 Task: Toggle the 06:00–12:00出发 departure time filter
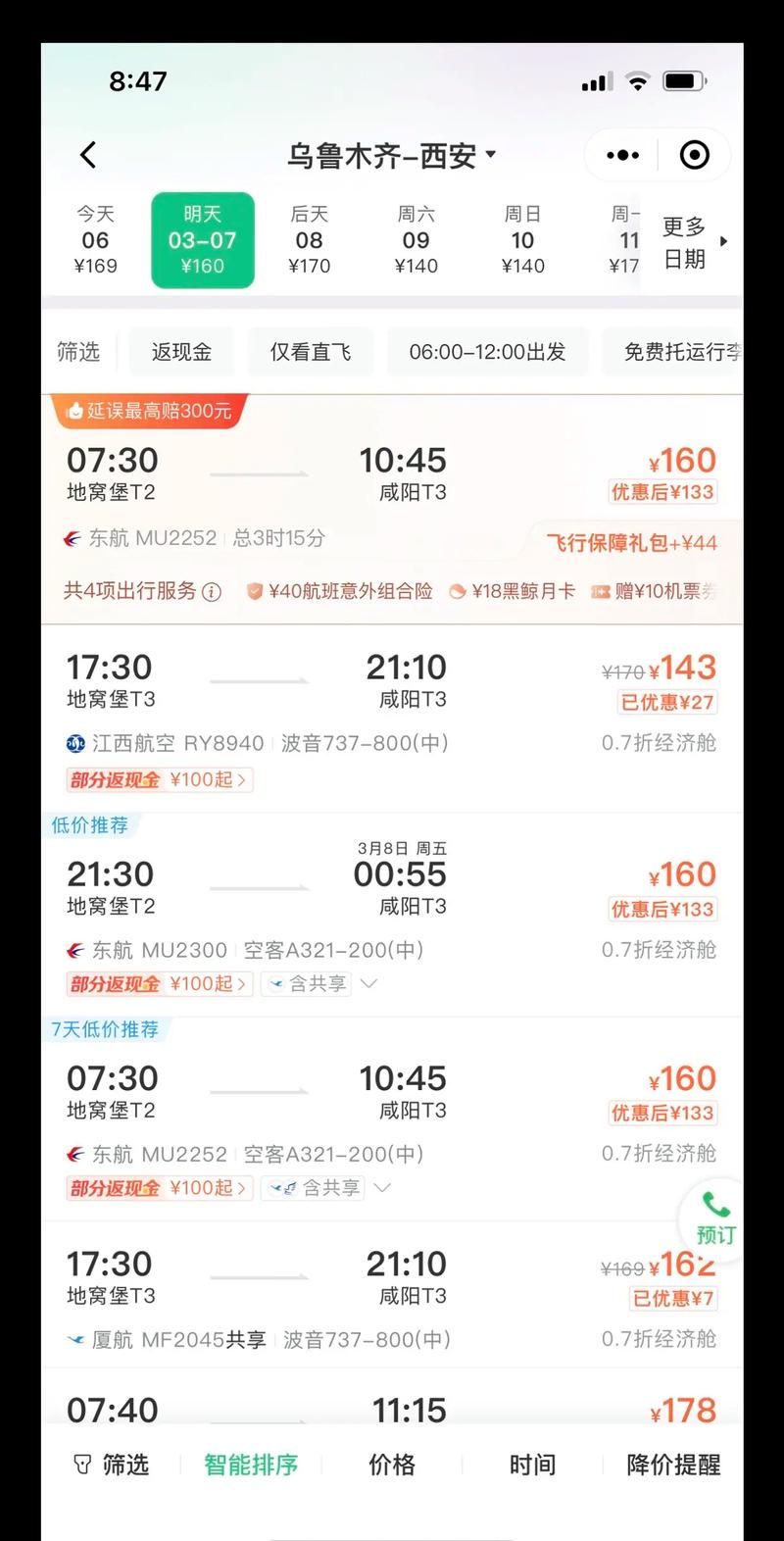[x=487, y=351]
